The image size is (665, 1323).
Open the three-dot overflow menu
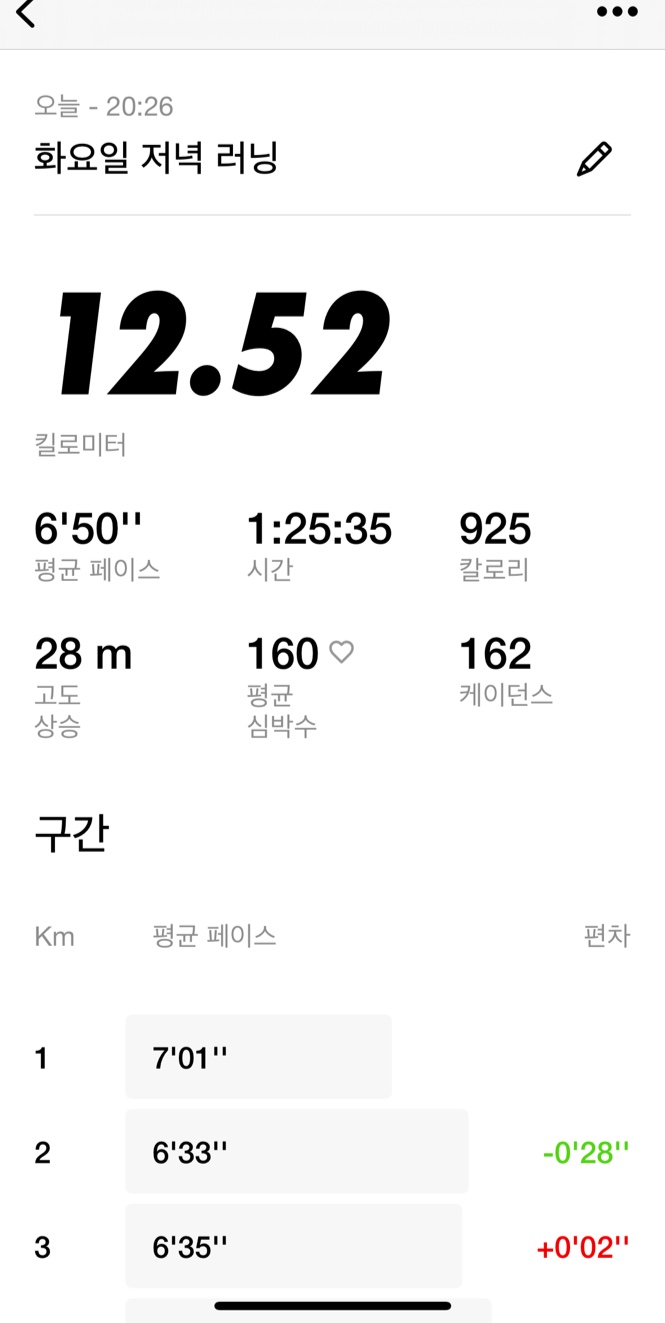[616, 12]
